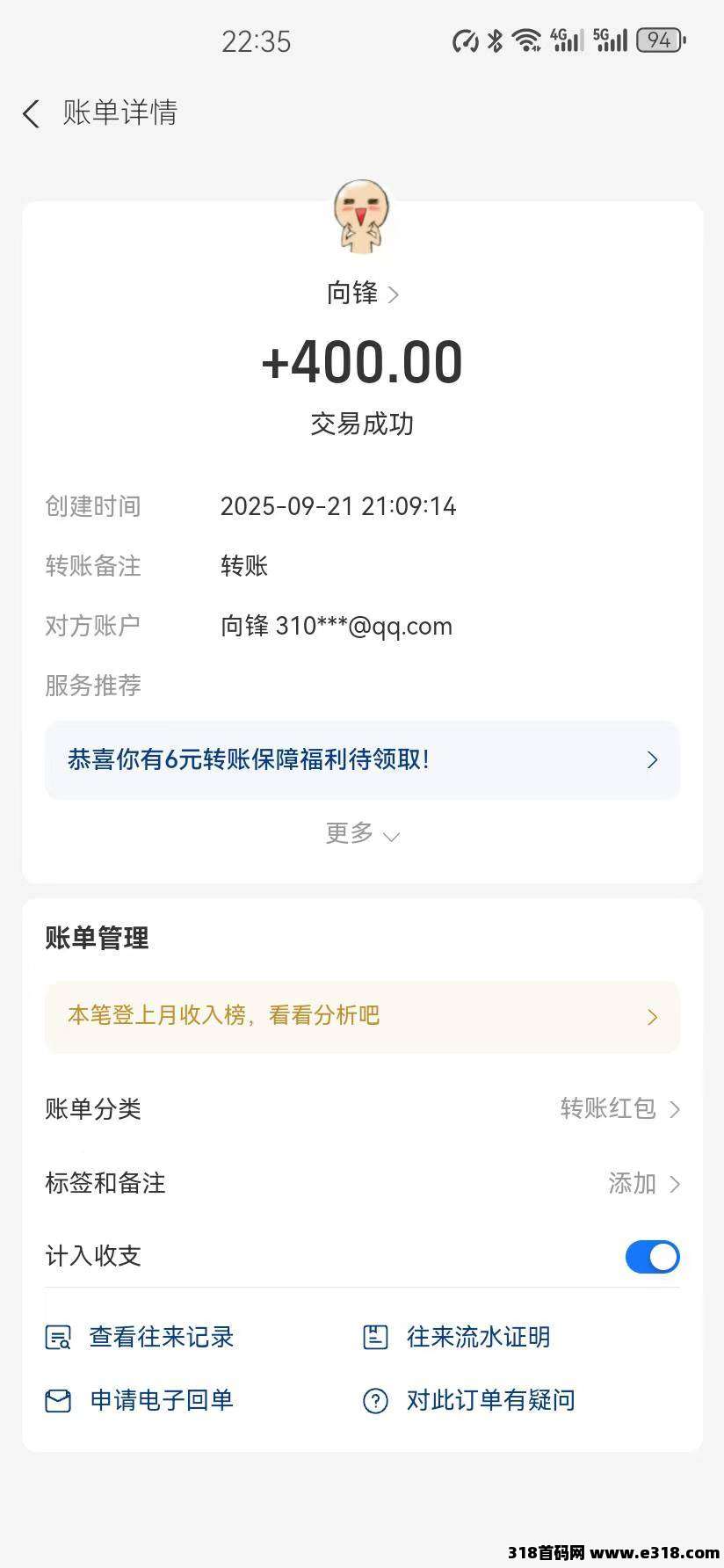Screen dimensions: 724x1568
Task: Select 对此订单有疑问
Action: pyautogui.click(x=469, y=1400)
